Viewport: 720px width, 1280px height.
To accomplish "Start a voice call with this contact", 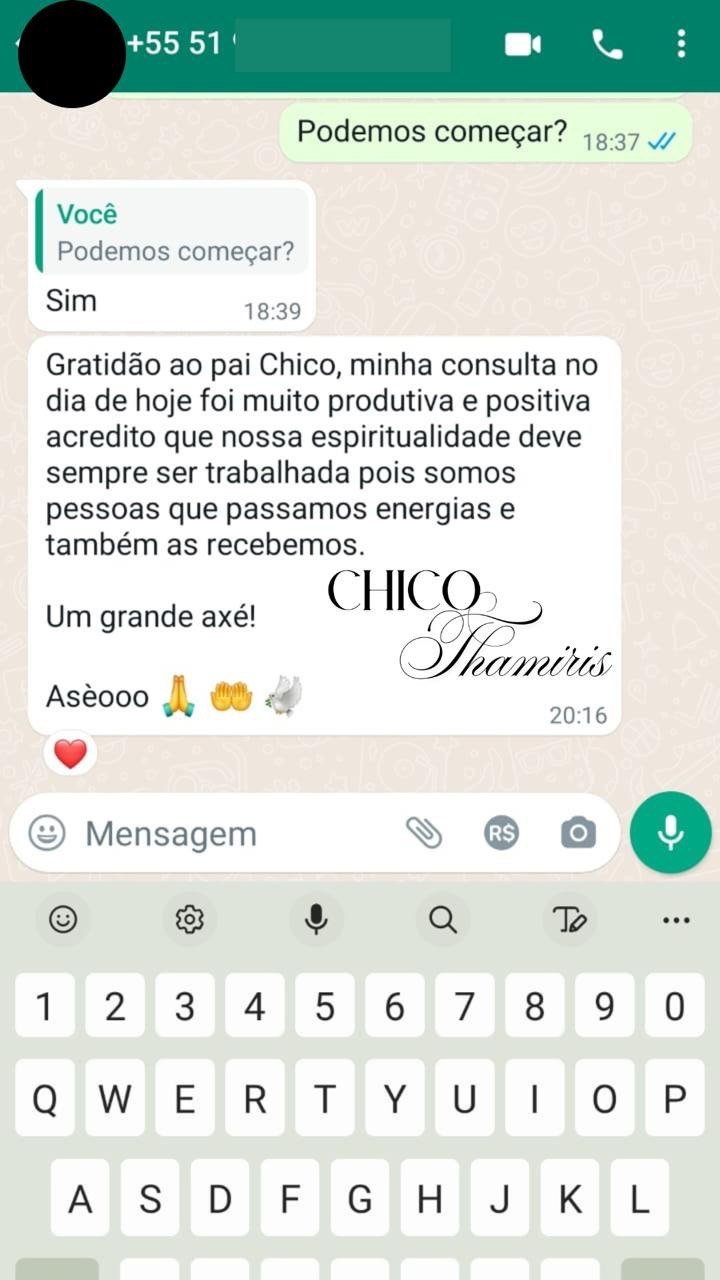I will pyautogui.click(x=607, y=44).
